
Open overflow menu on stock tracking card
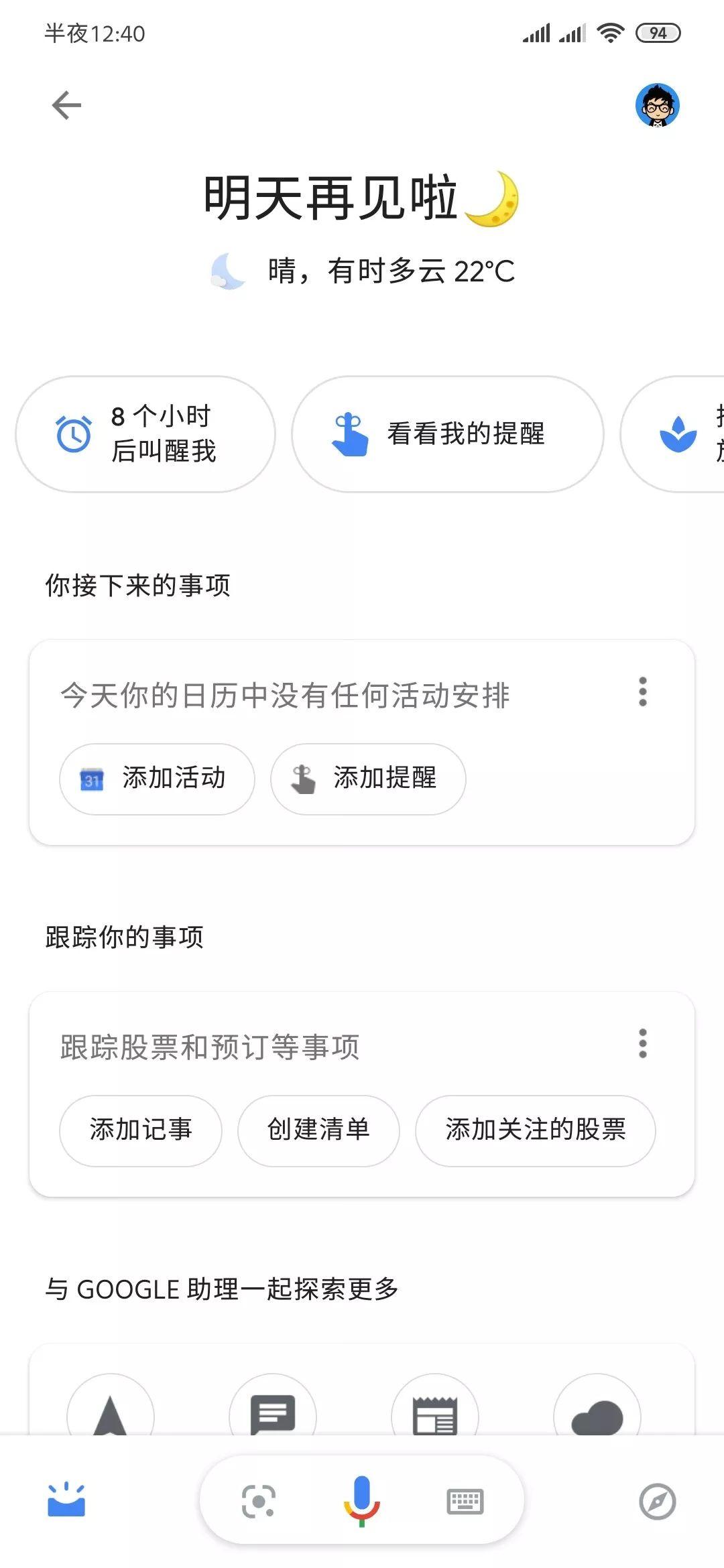[642, 1043]
